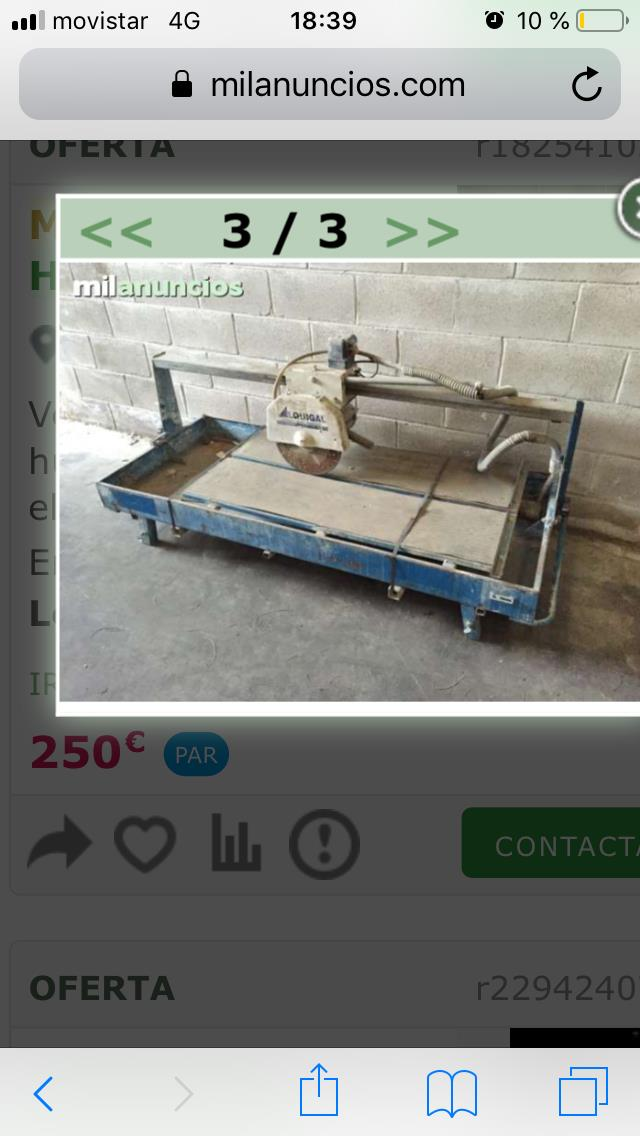Go to the previous photo in lightbox

[116, 232]
